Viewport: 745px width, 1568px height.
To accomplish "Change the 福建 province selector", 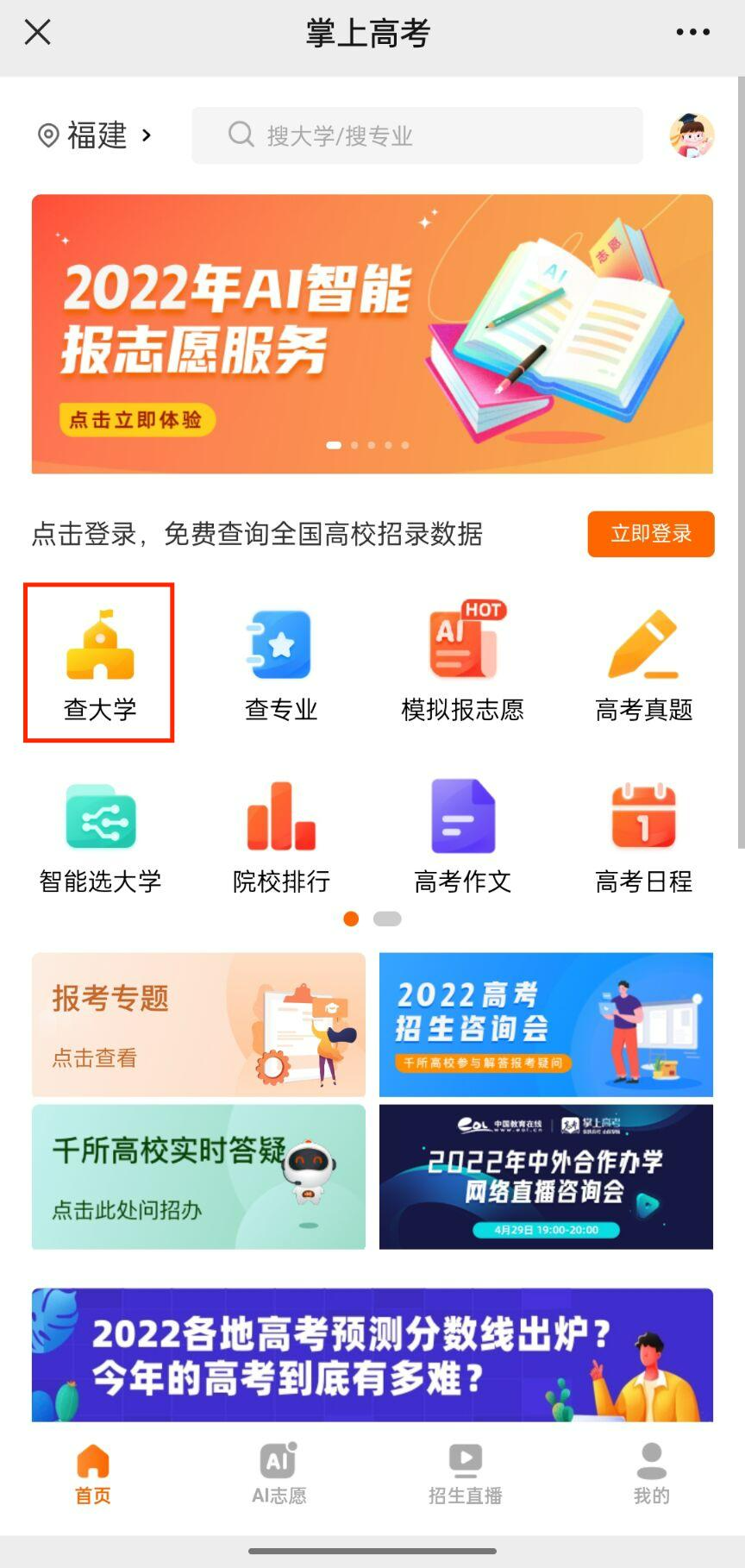I will click(x=95, y=135).
